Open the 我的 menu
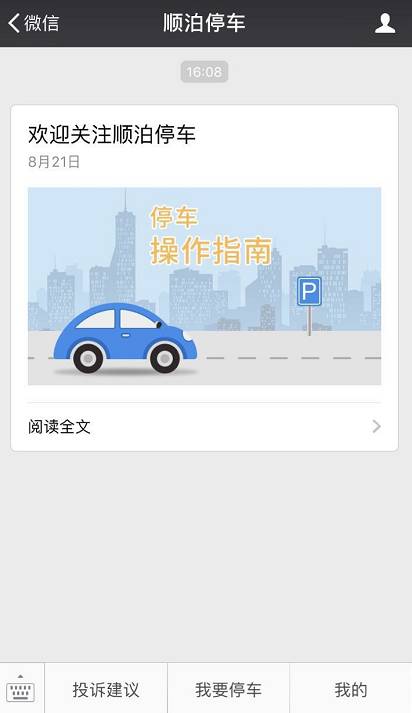Viewport: 412px width, 713px height. tap(351, 689)
